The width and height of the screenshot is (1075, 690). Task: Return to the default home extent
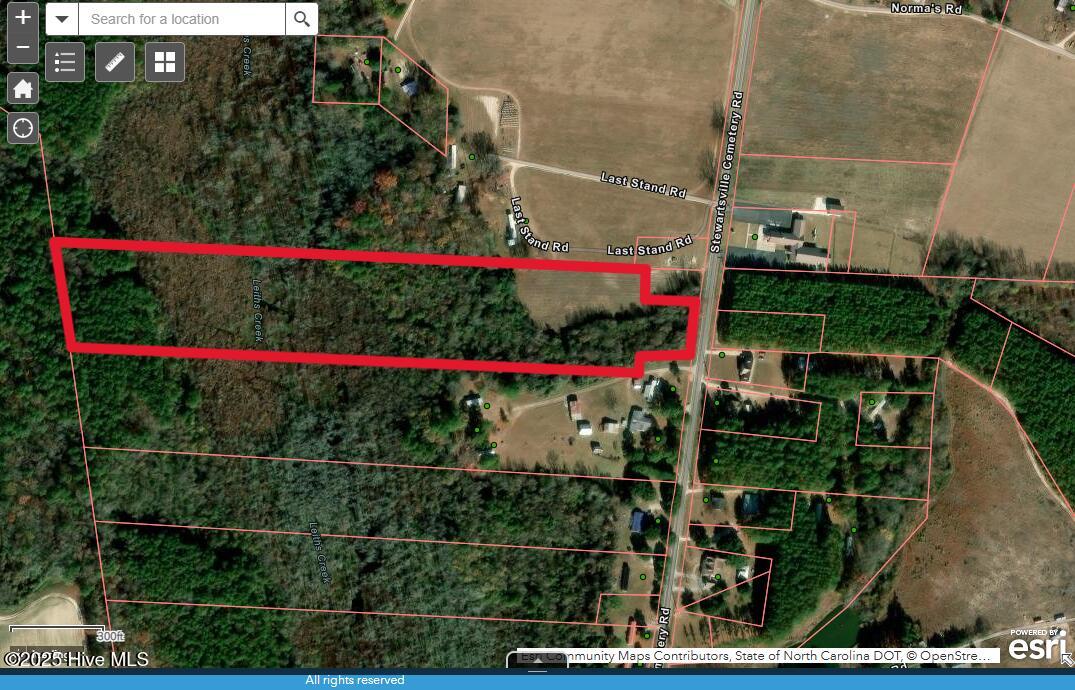pos(23,88)
